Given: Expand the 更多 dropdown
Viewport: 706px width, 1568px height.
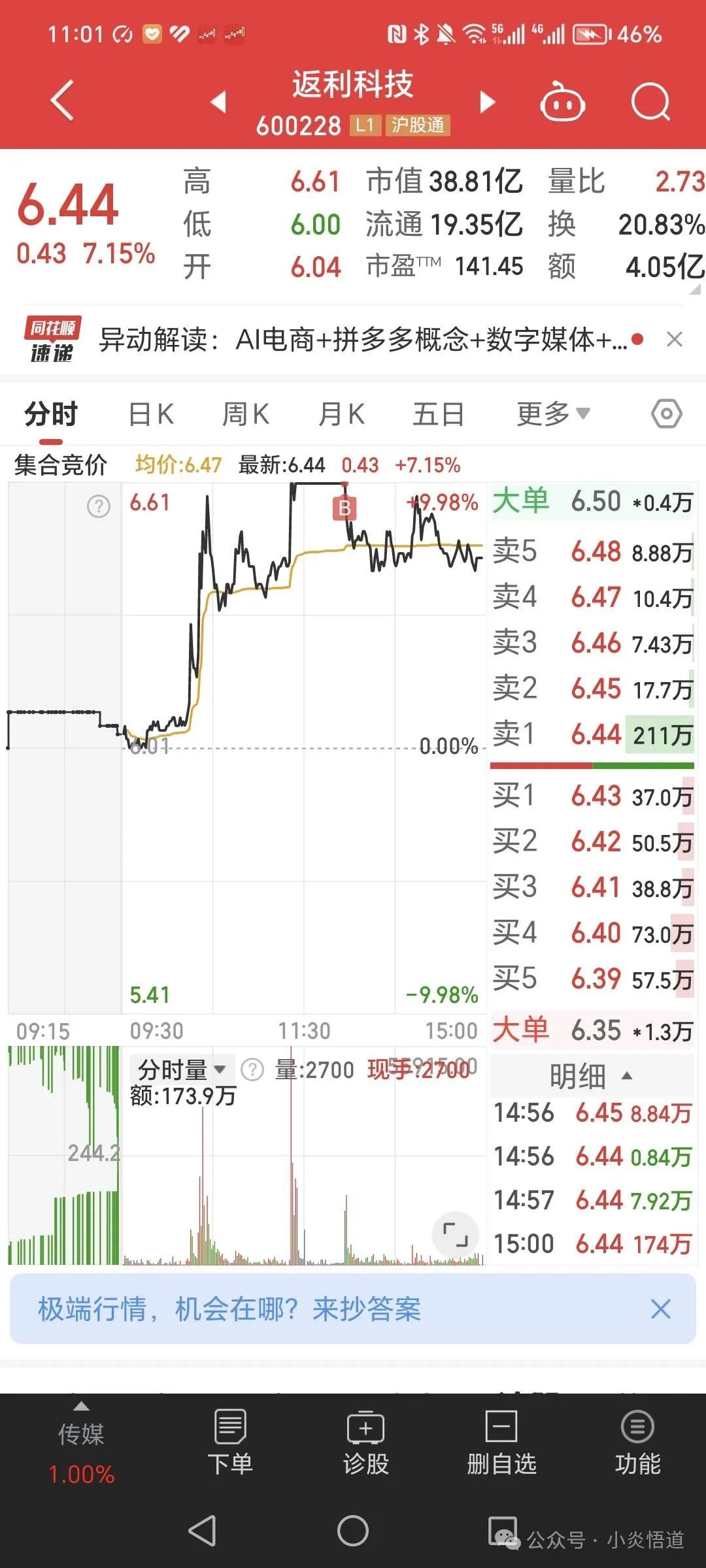Looking at the screenshot, I should coord(553,414).
